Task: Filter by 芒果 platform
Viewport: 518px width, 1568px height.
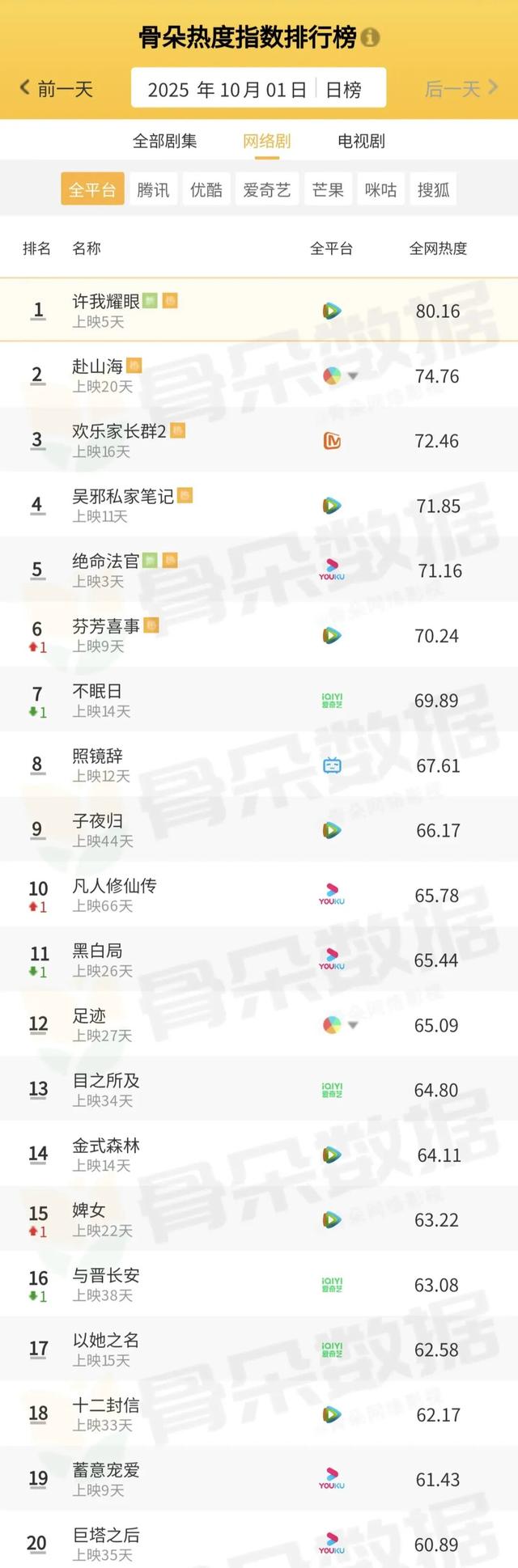Action: point(328,189)
